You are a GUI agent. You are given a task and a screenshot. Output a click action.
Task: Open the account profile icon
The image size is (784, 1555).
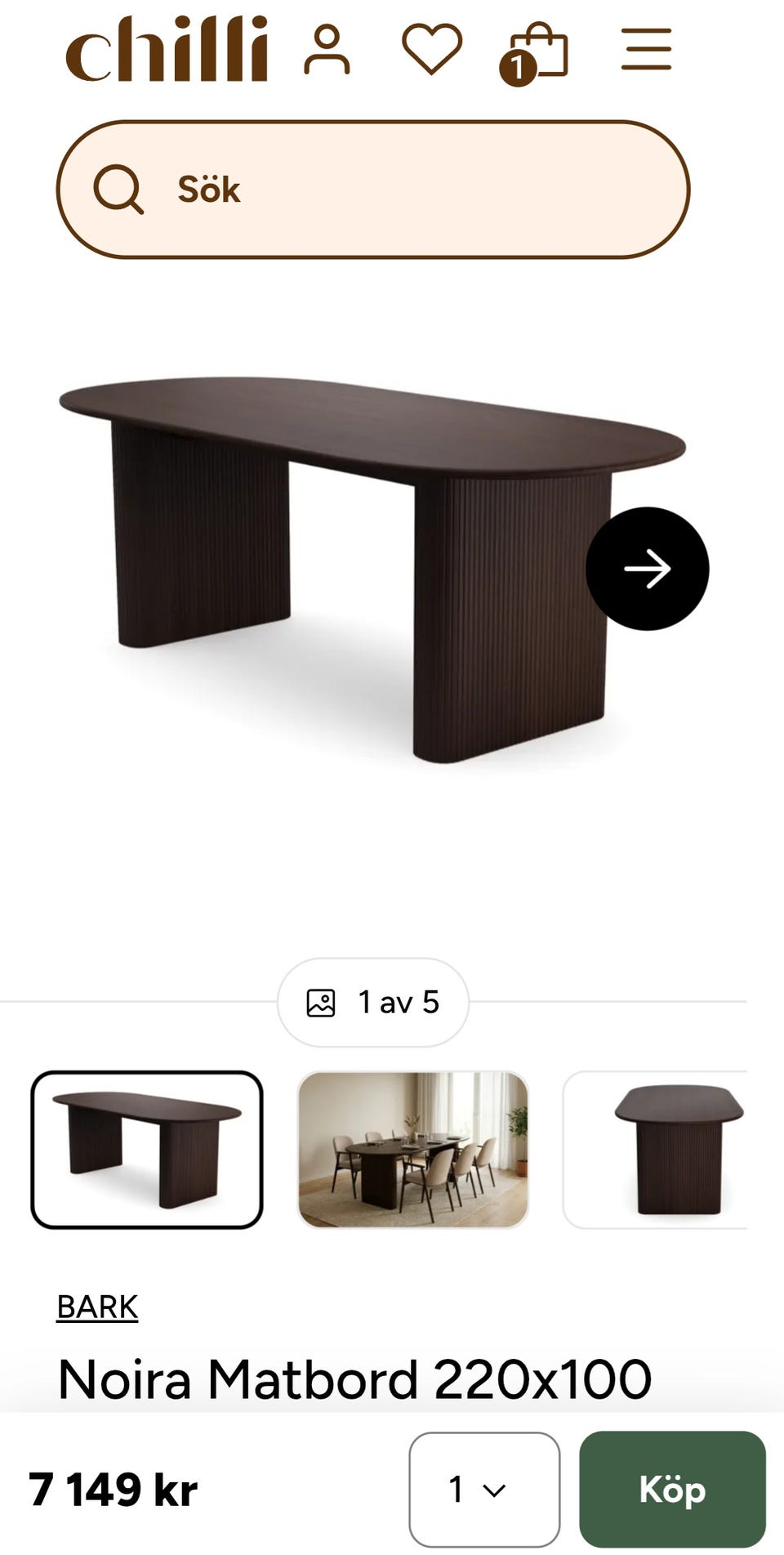click(x=327, y=51)
